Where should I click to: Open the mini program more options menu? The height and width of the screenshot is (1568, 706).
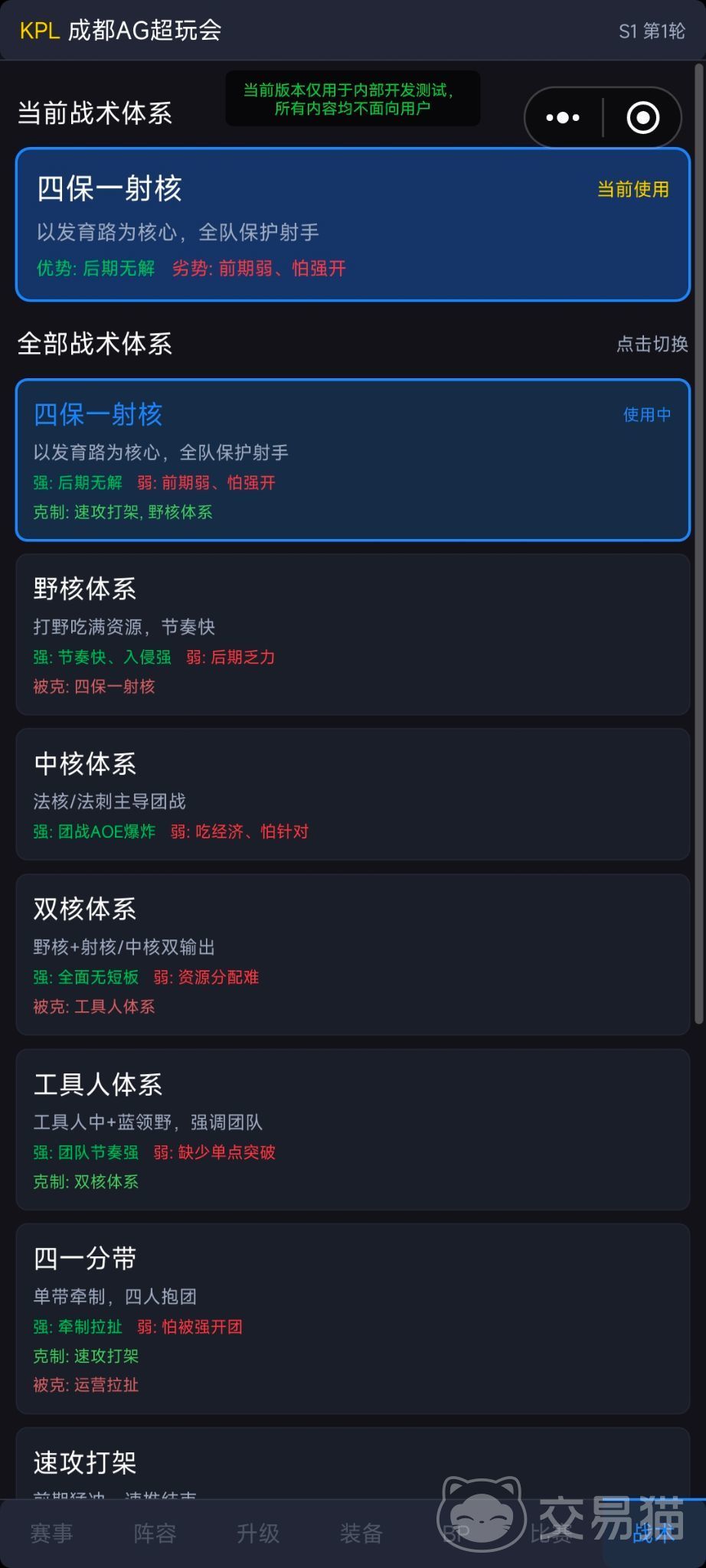coord(563,117)
